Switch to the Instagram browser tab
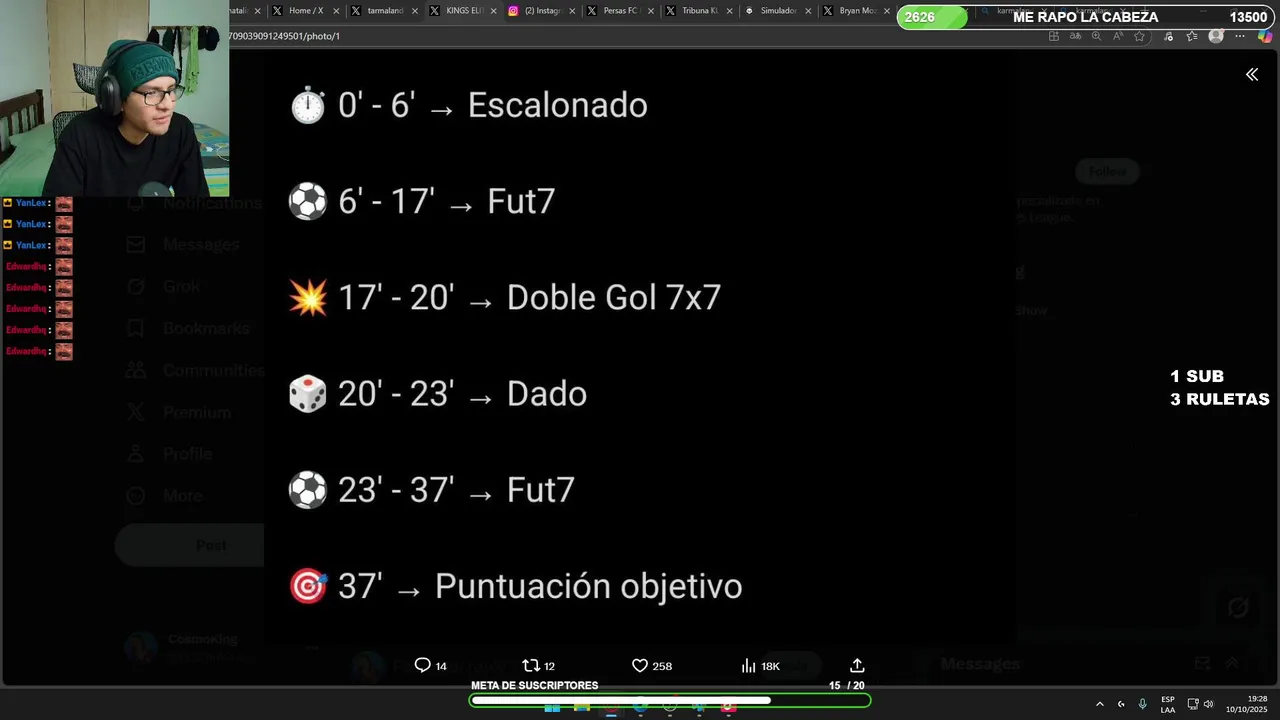1280x720 pixels. pos(538,11)
